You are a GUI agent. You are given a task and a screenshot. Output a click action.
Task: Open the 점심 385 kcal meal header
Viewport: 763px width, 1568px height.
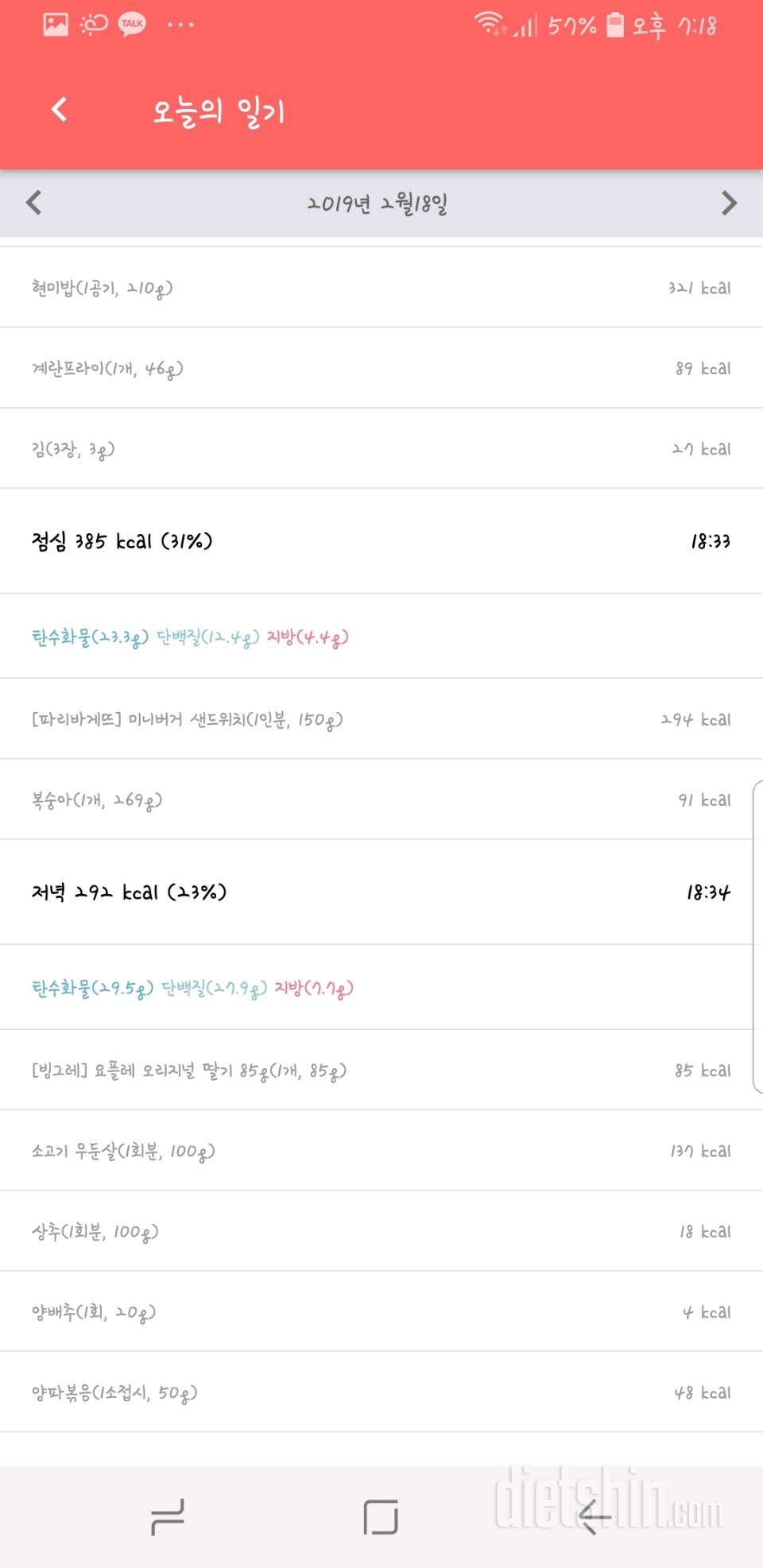[381, 541]
